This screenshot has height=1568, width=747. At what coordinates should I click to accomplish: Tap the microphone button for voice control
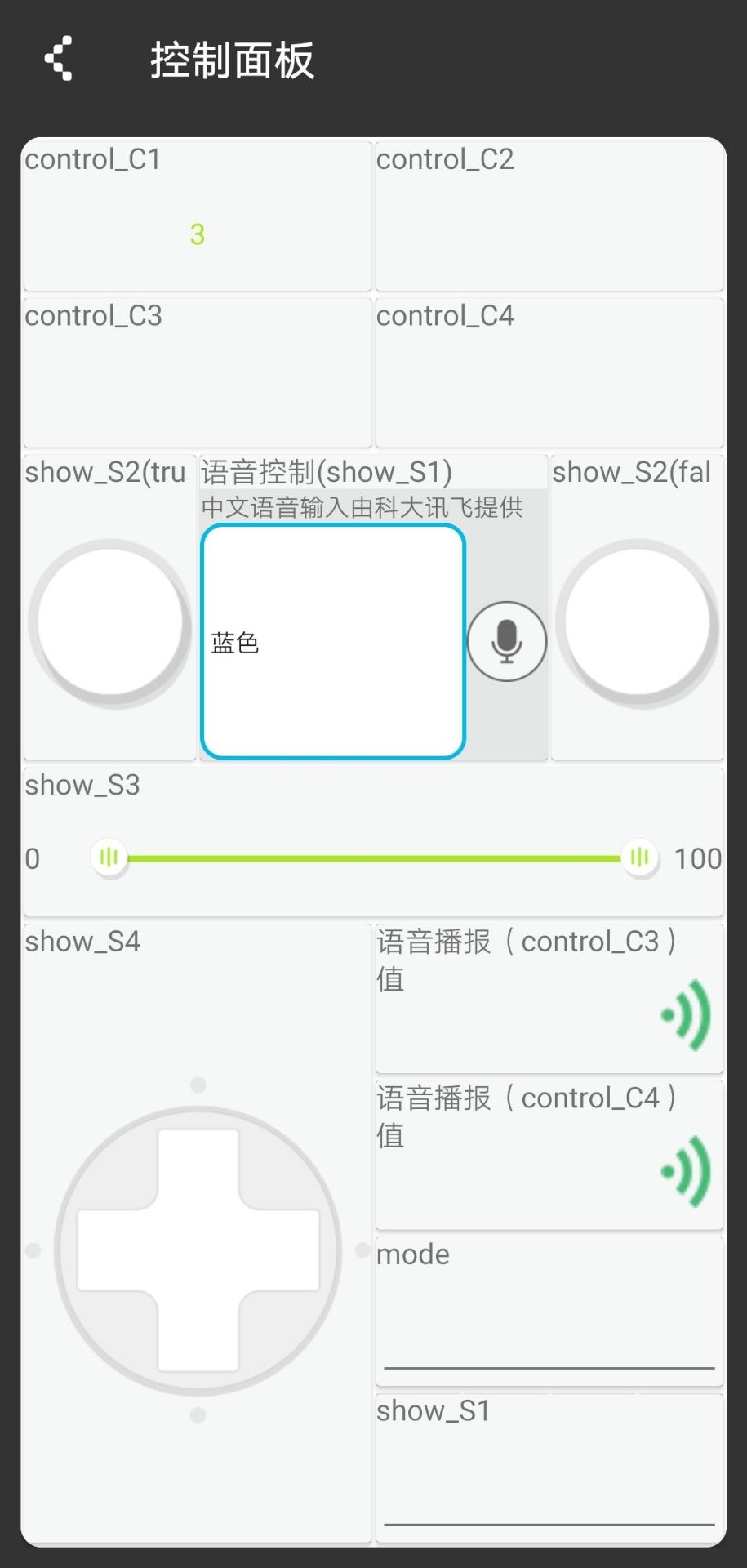click(x=506, y=642)
